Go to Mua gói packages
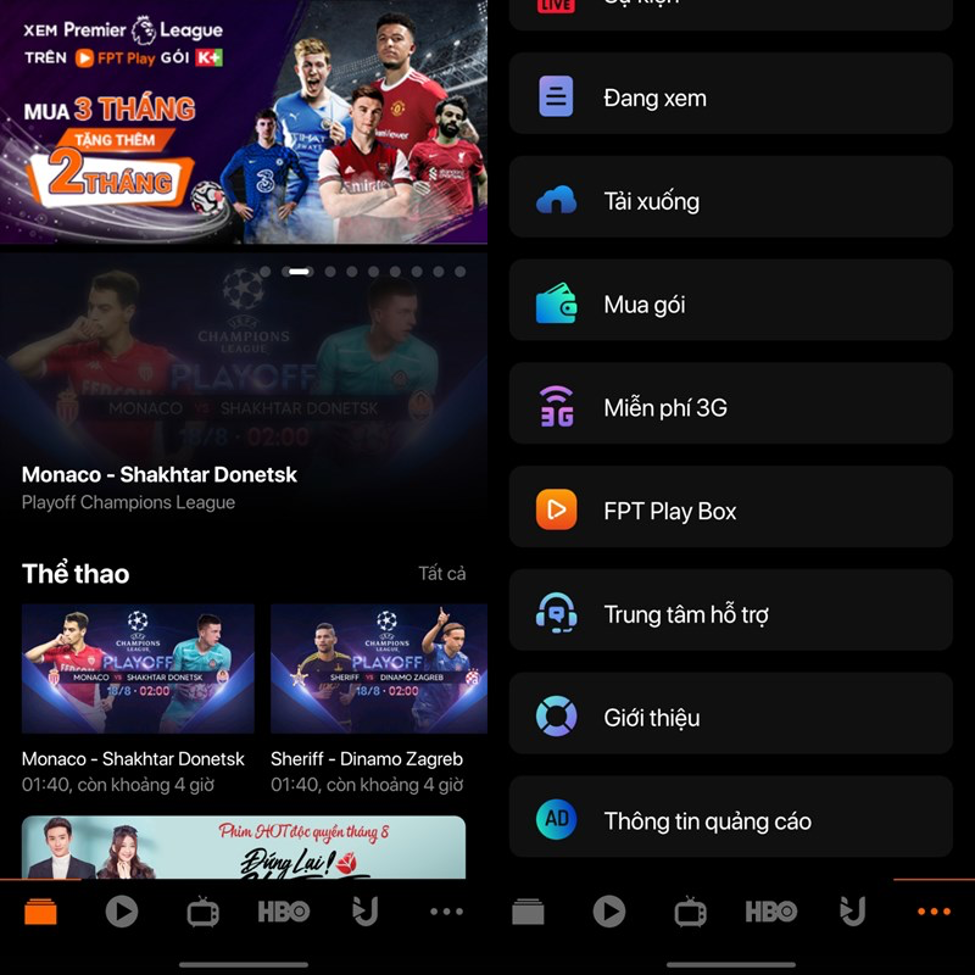977x977 pixels. [x=730, y=305]
